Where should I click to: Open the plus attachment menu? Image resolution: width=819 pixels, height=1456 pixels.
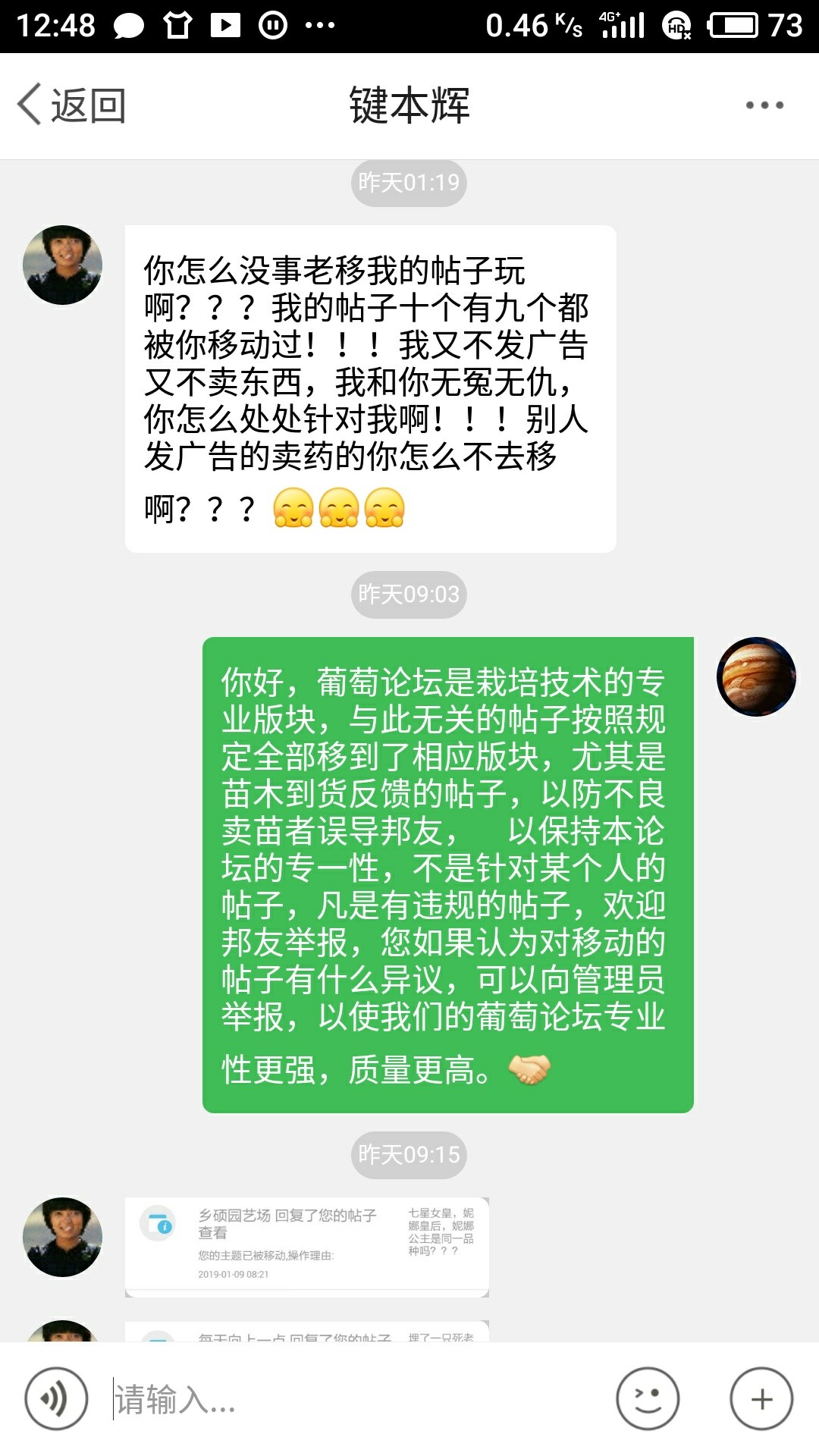point(761,1398)
